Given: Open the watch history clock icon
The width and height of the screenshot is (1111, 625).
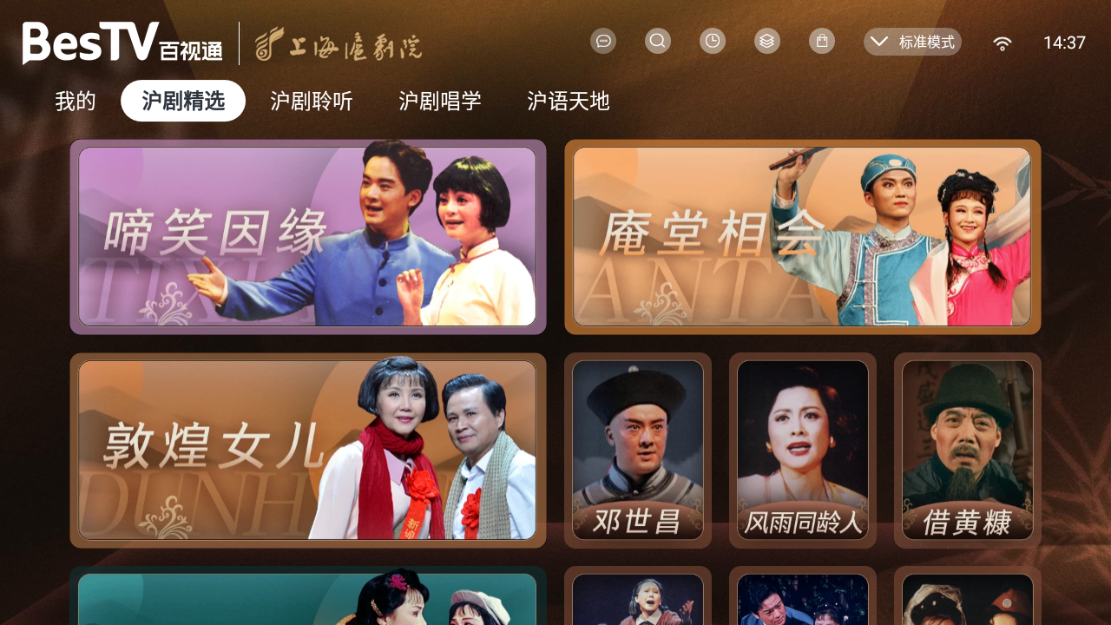Looking at the screenshot, I should pos(712,41).
